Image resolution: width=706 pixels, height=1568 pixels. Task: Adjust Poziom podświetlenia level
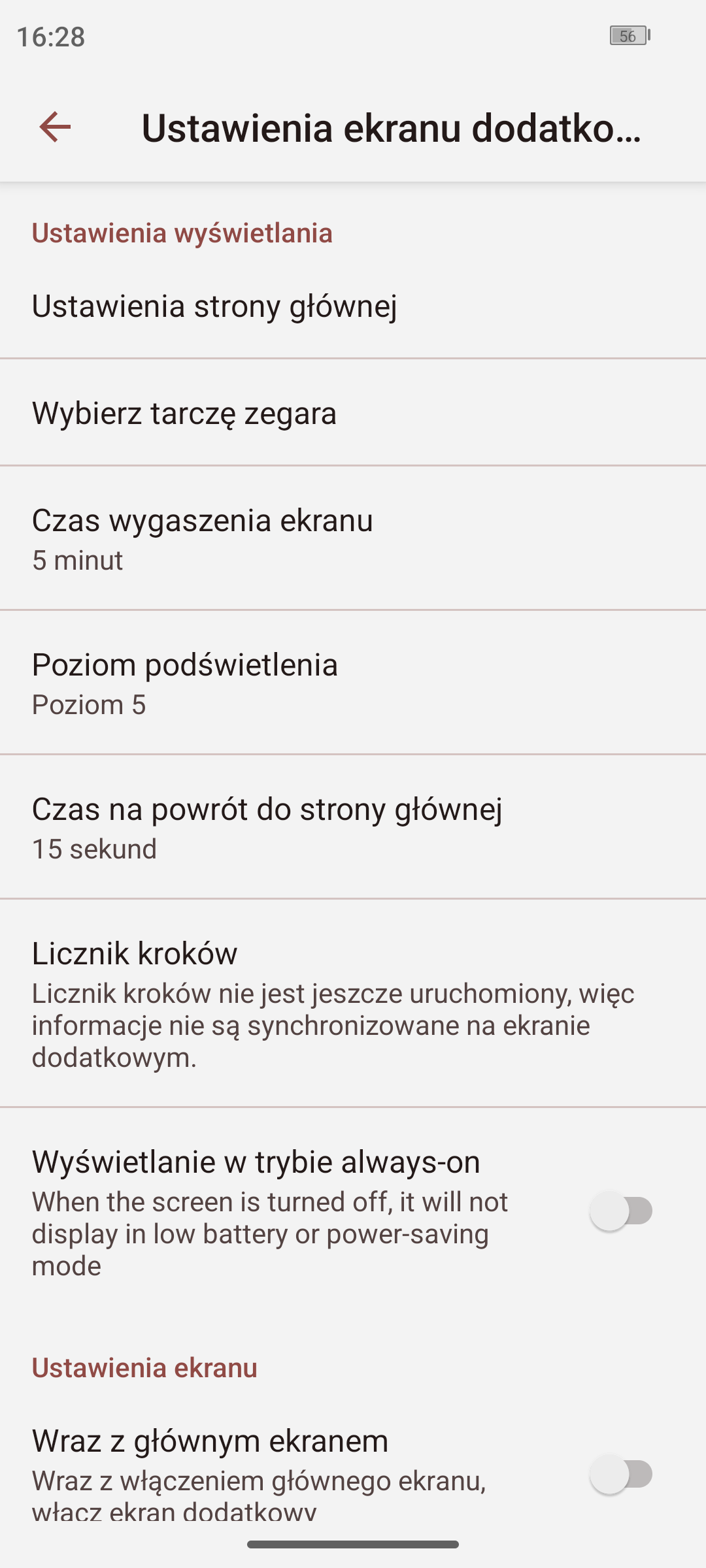pyautogui.click(x=353, y=683)
